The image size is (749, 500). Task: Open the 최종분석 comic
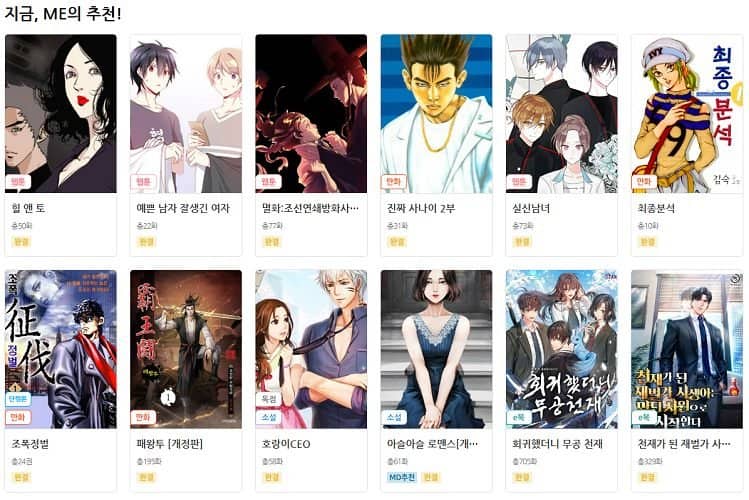click(x=686, y=113)
